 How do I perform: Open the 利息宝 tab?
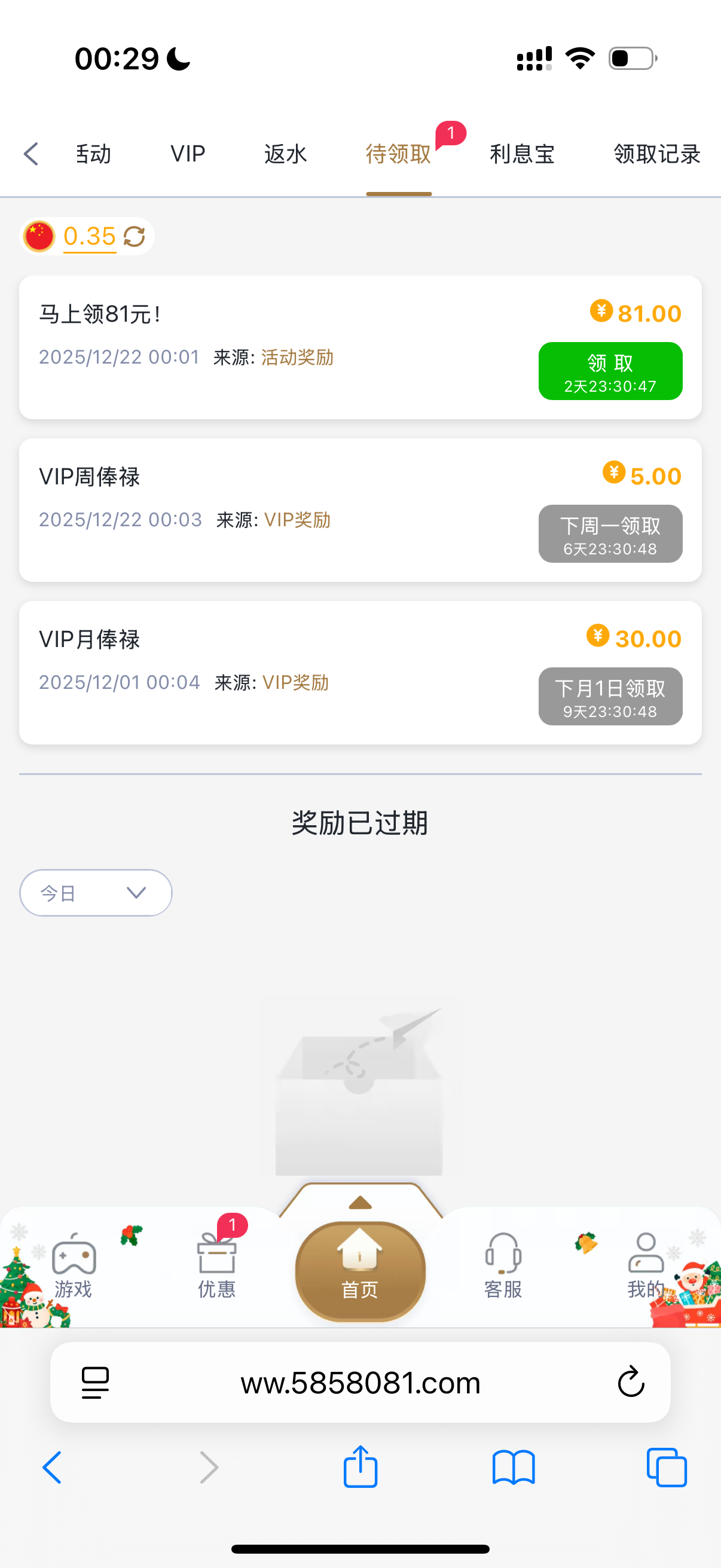[x=522, y=154]
